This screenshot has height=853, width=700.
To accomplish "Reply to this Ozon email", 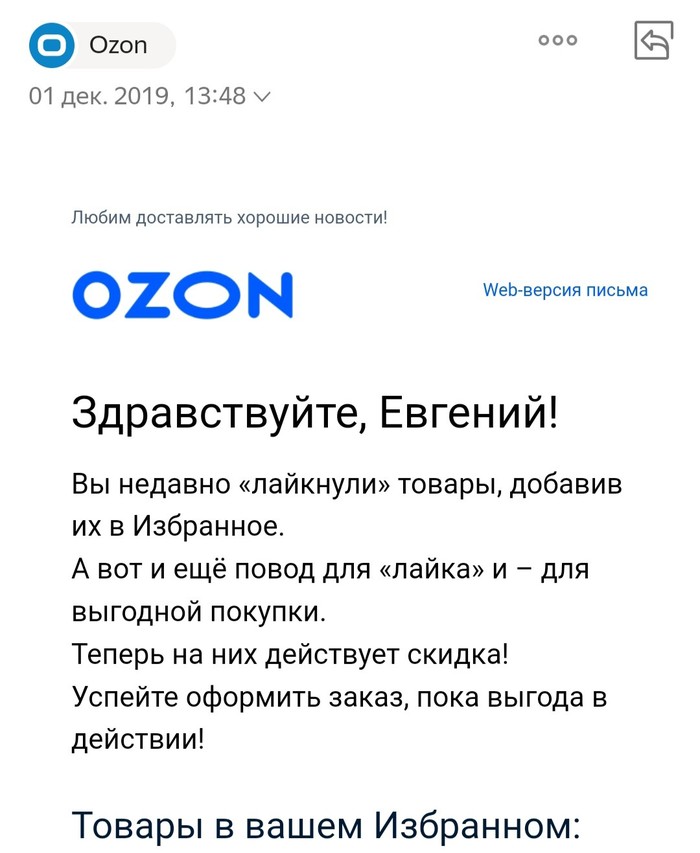I will click(x=653, y=41).
